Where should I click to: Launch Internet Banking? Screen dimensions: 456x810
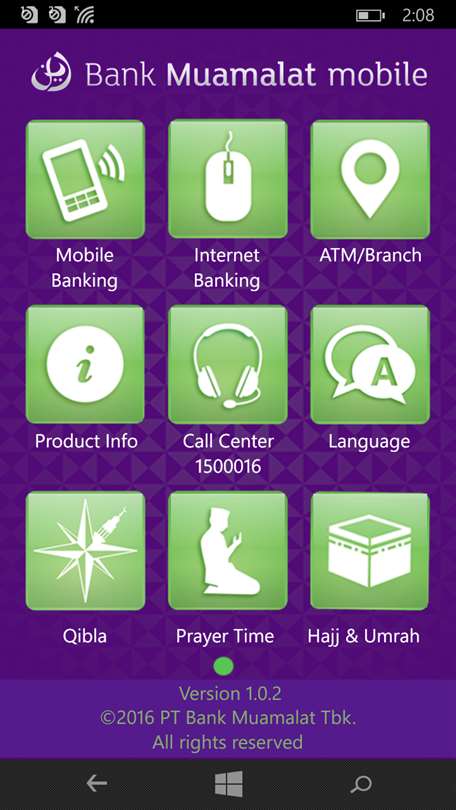(x=228, y=179)
